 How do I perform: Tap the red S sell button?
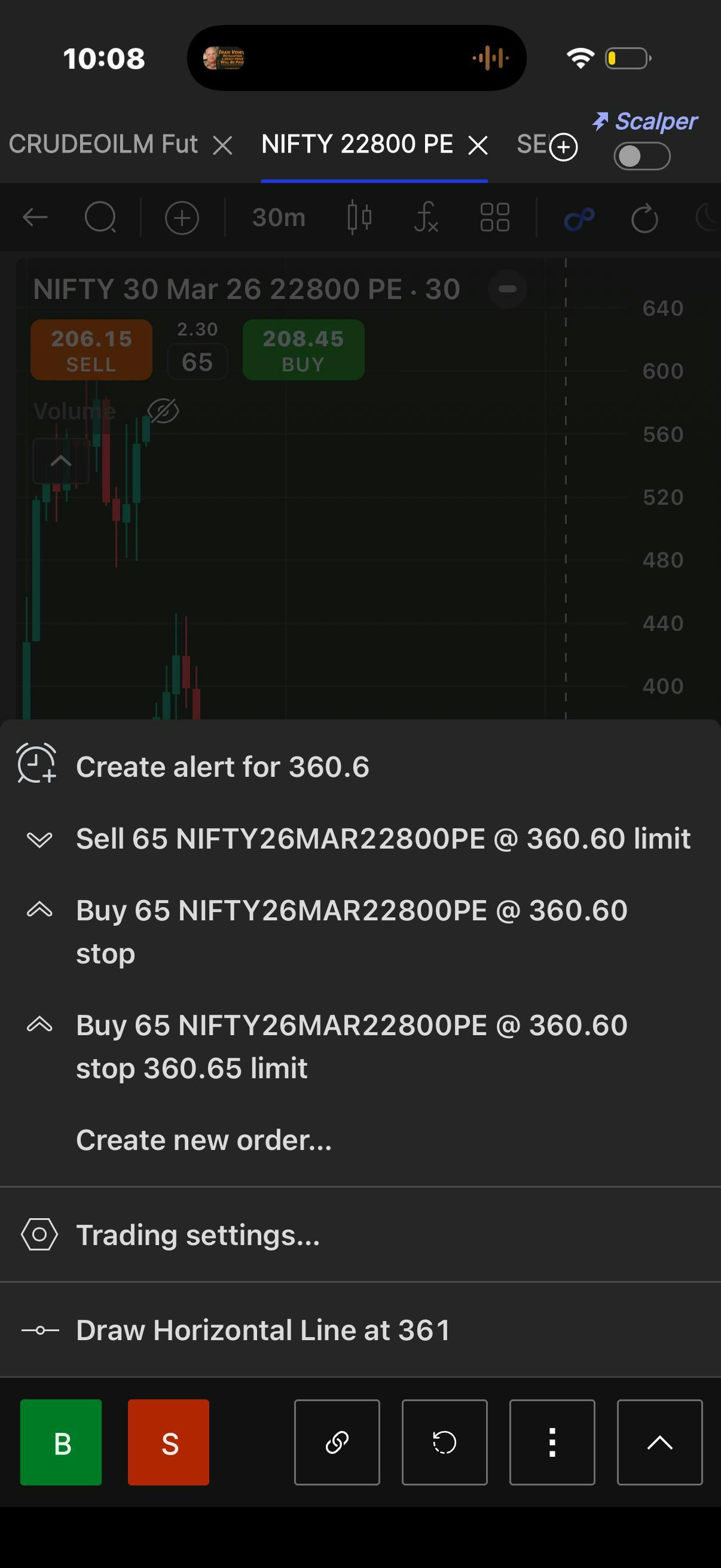(x=169, y=1442)
